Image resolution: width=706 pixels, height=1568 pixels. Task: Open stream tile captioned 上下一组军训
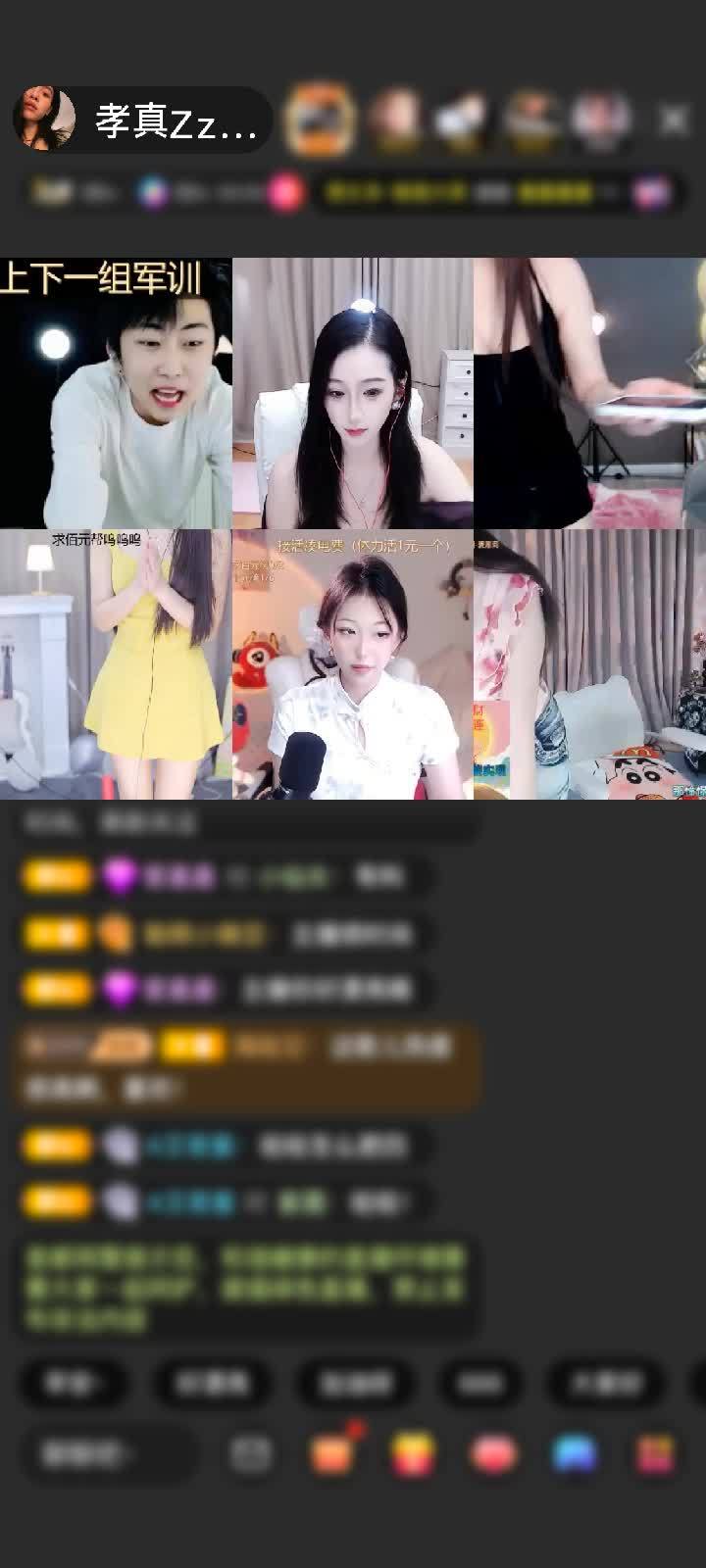(116, 394)
